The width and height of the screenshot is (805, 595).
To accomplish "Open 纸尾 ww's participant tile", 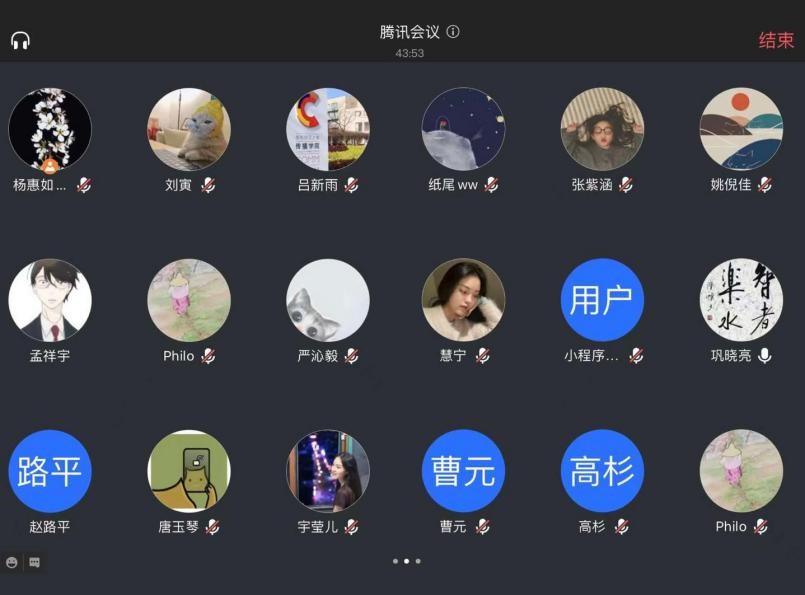I will point(463,129).
